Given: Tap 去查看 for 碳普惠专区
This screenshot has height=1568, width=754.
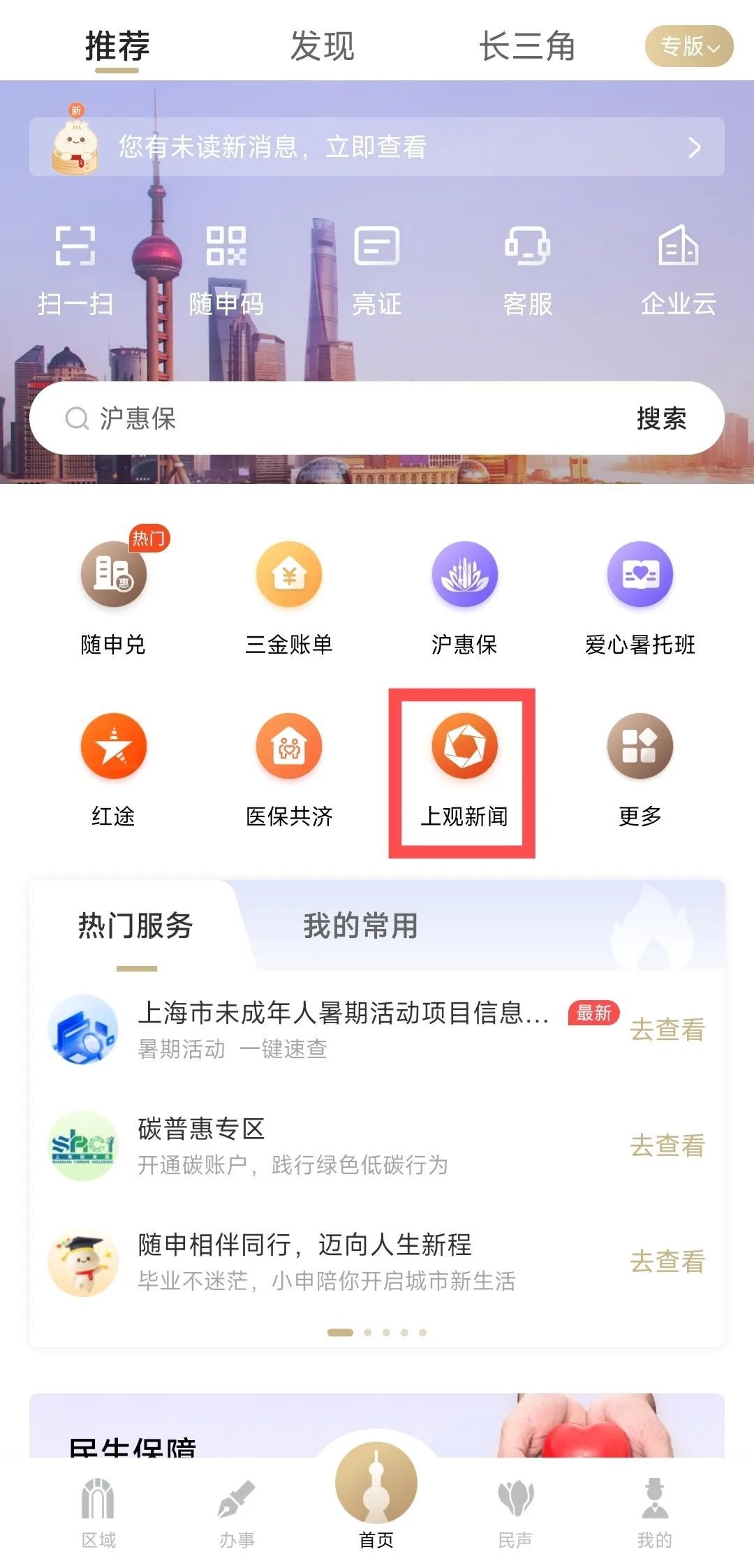Looking at the screenshot, I should click(x=667, y=1145).
